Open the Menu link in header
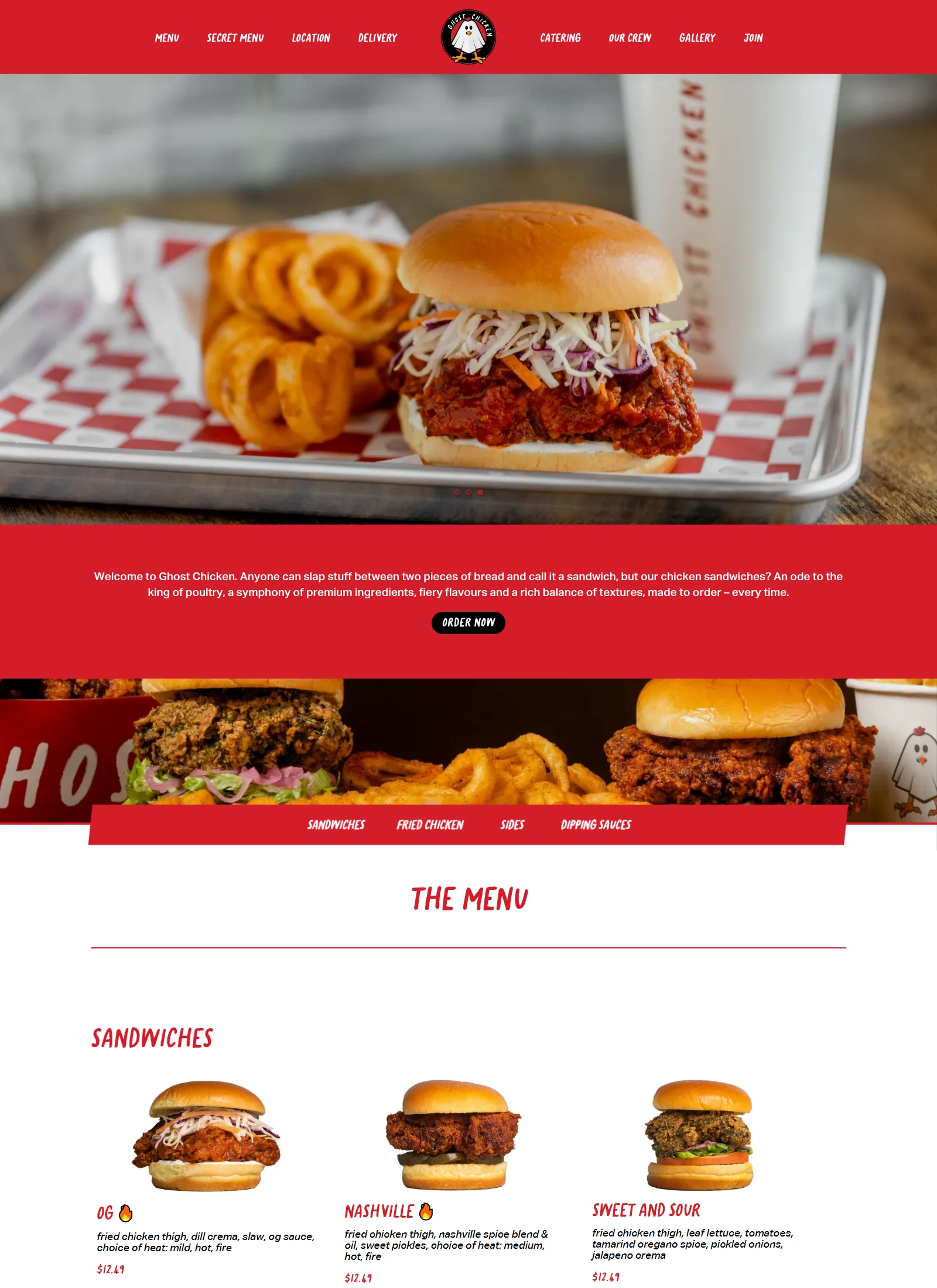Image resolution: width=937 pixels, height=1288 pixels. tap(167, 38)
